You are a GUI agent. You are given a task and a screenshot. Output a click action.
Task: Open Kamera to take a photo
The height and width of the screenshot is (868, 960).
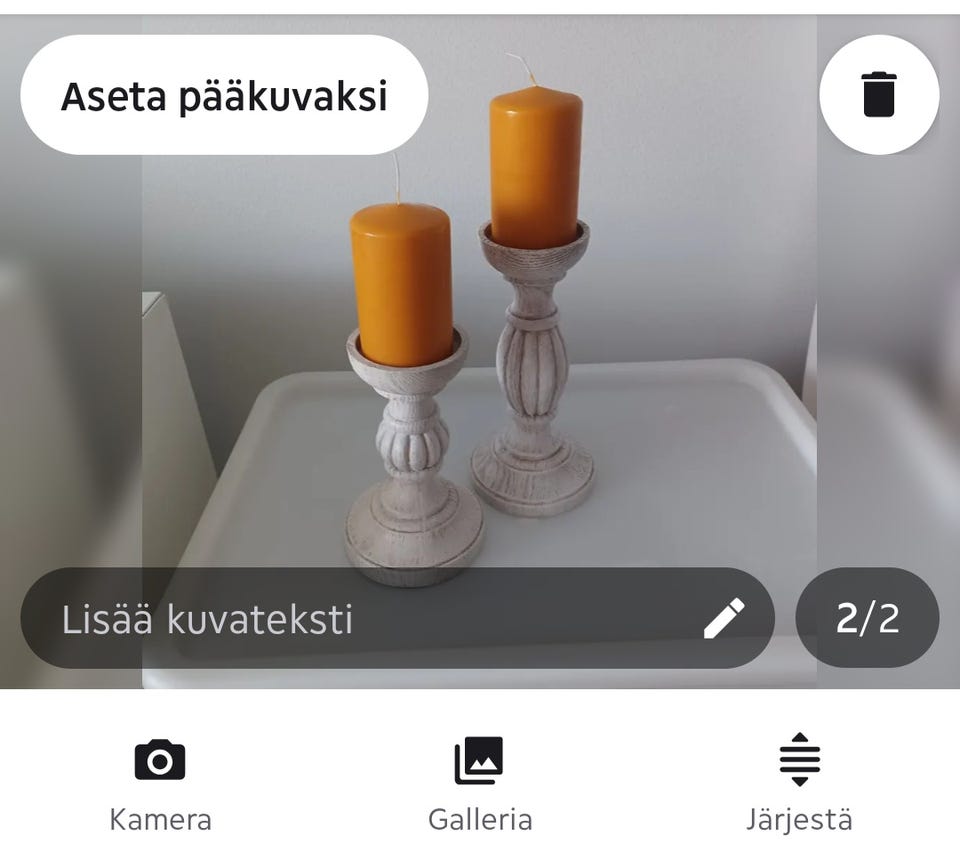click(160, 784)
